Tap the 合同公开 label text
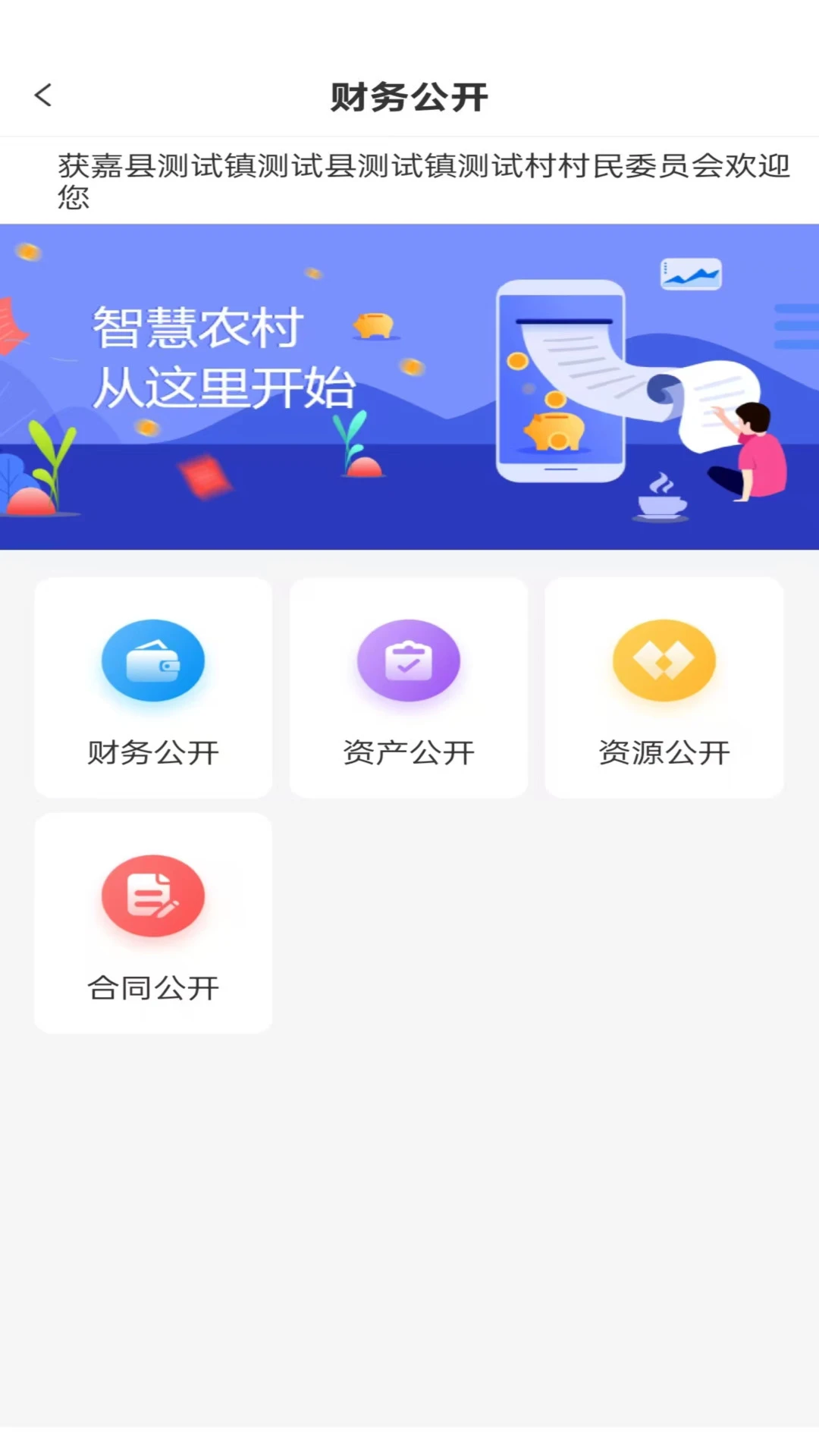 (152, 987)
